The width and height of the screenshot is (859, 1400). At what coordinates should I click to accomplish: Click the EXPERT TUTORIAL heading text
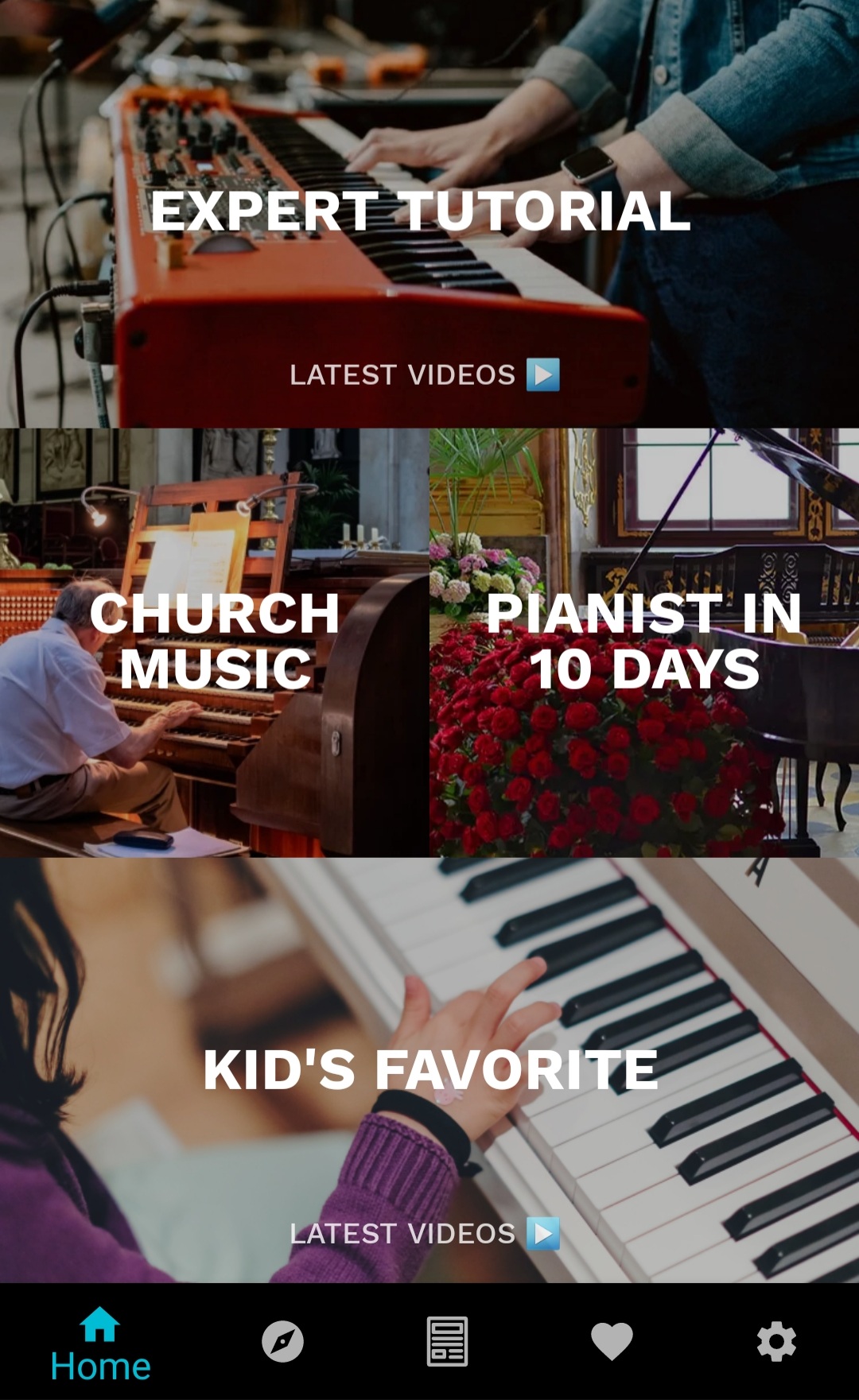[422, 211]
